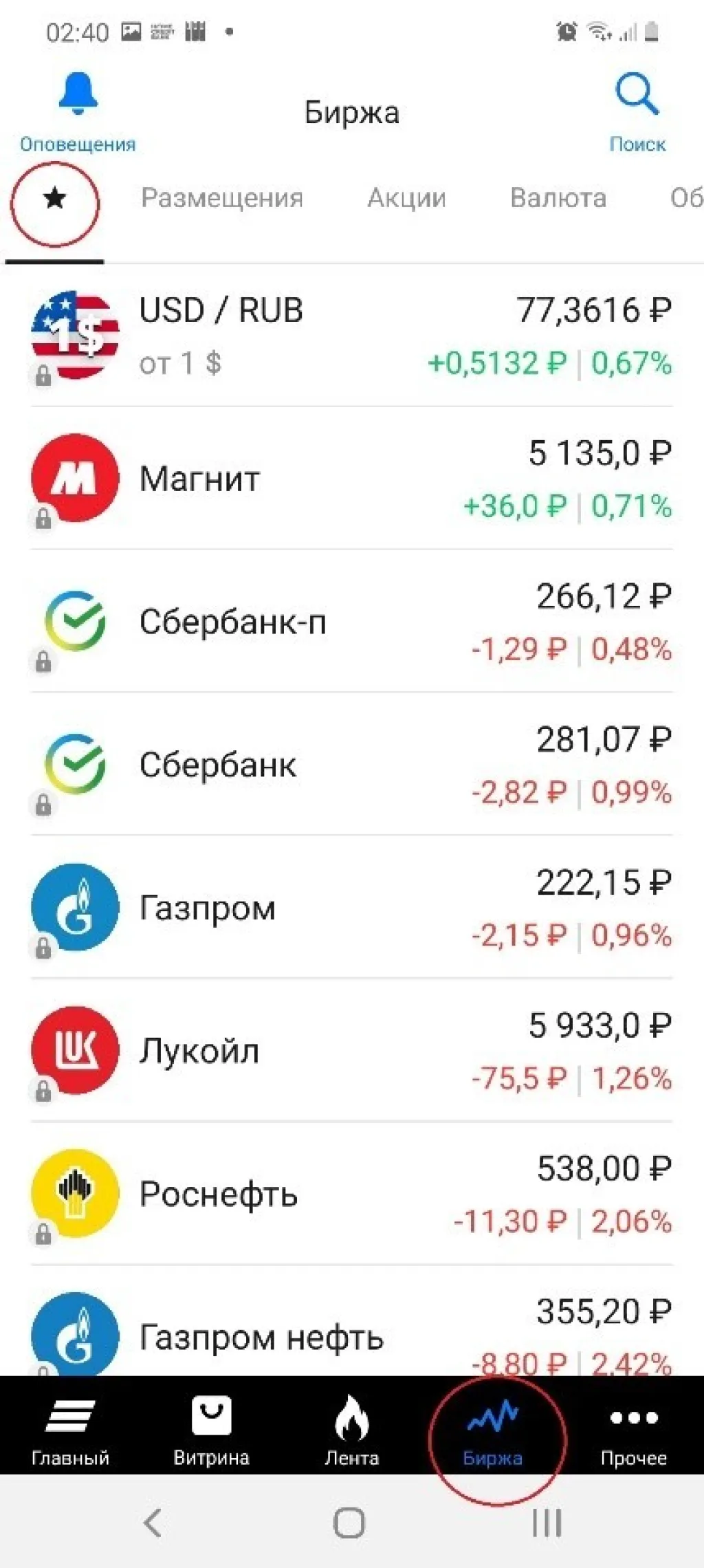
Task: Switch to the Валюта tab
Action: click(558, 198)
